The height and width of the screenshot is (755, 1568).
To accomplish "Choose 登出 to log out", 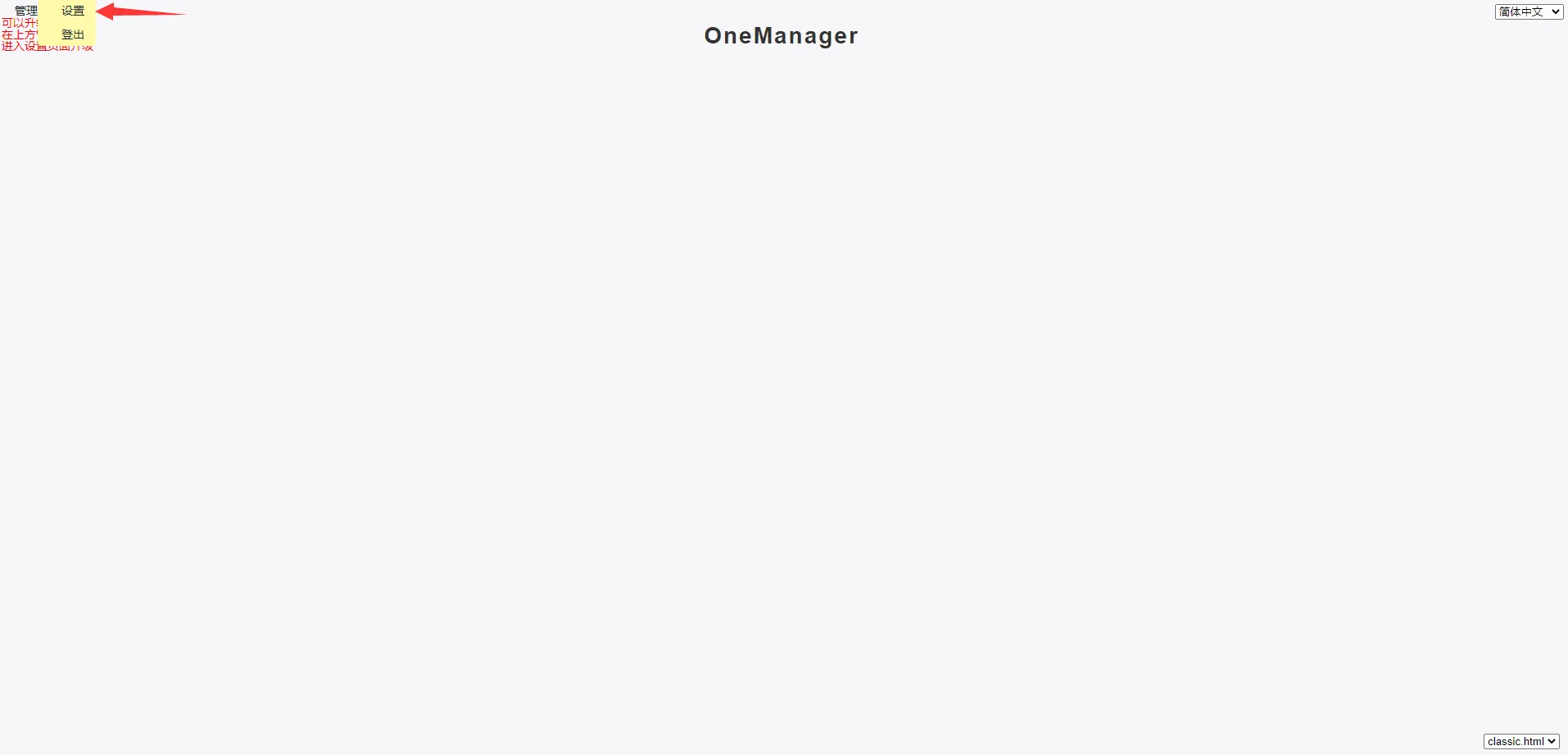I will point(72,34).
